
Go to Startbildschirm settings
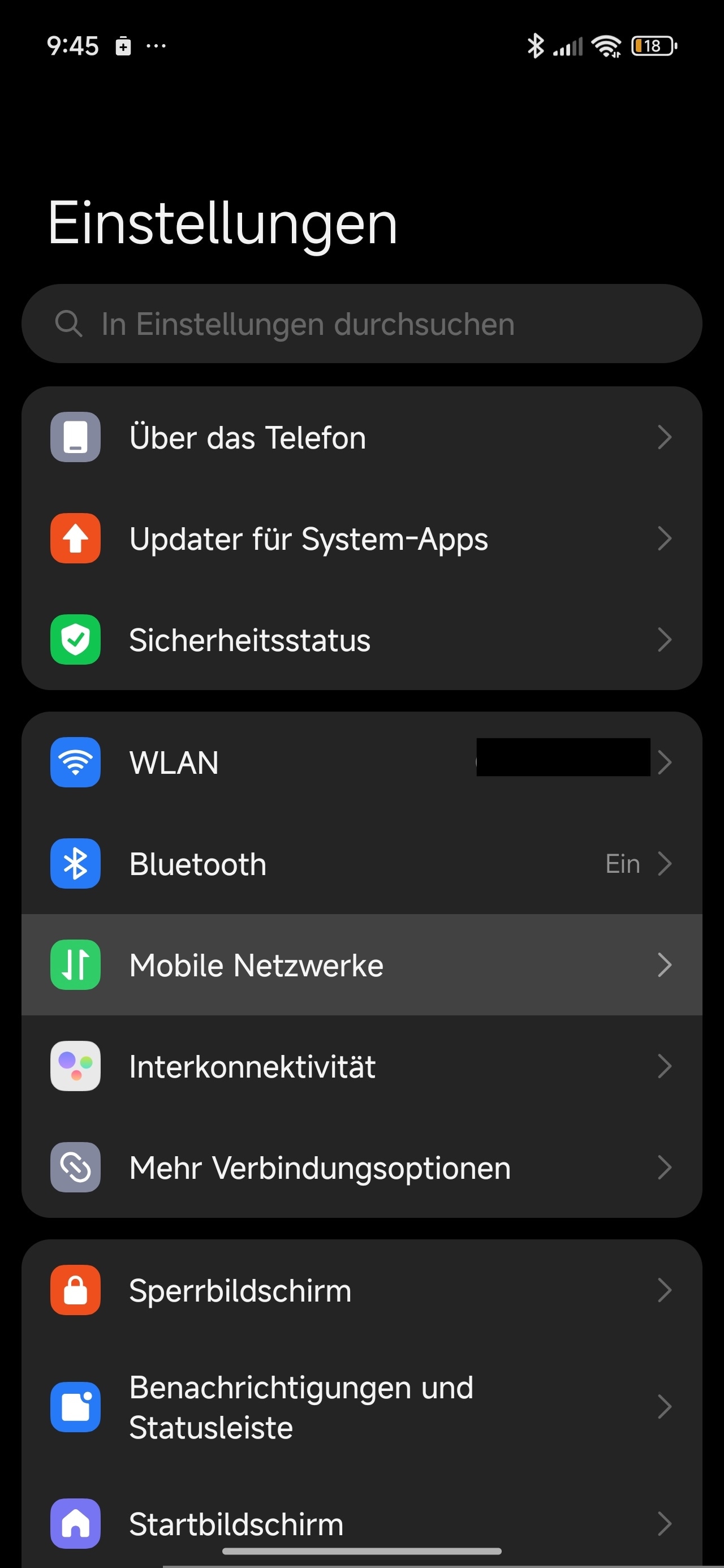pos(361,1523)
